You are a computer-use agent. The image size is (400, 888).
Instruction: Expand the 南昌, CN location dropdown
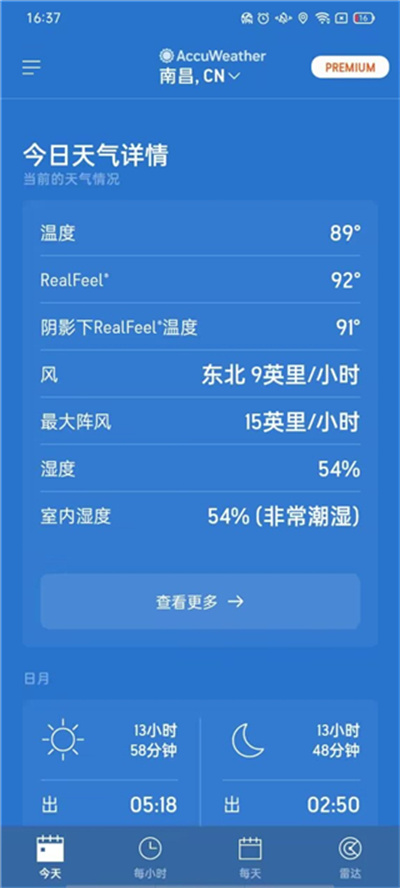click(x=199, y=76)
